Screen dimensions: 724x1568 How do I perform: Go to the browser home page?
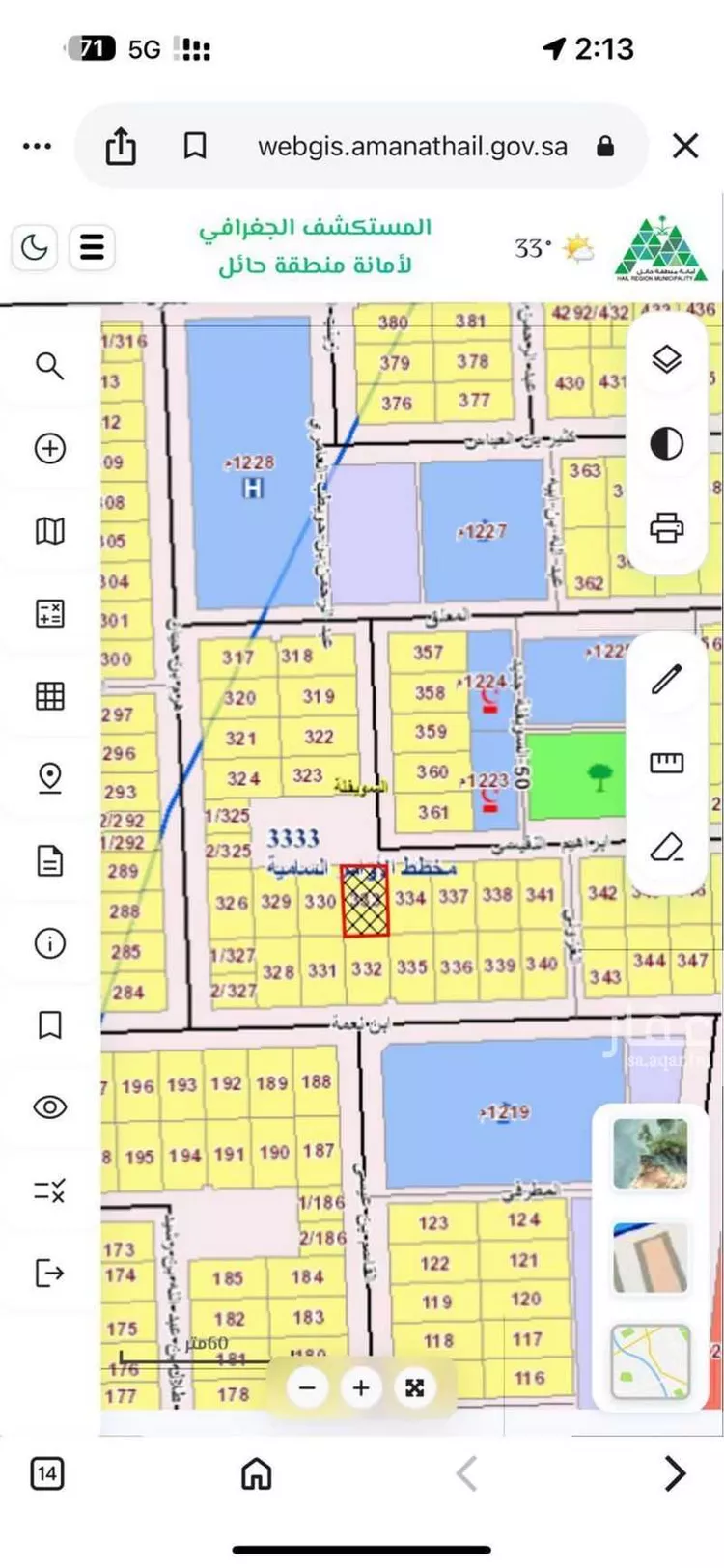click(256, 1474)
